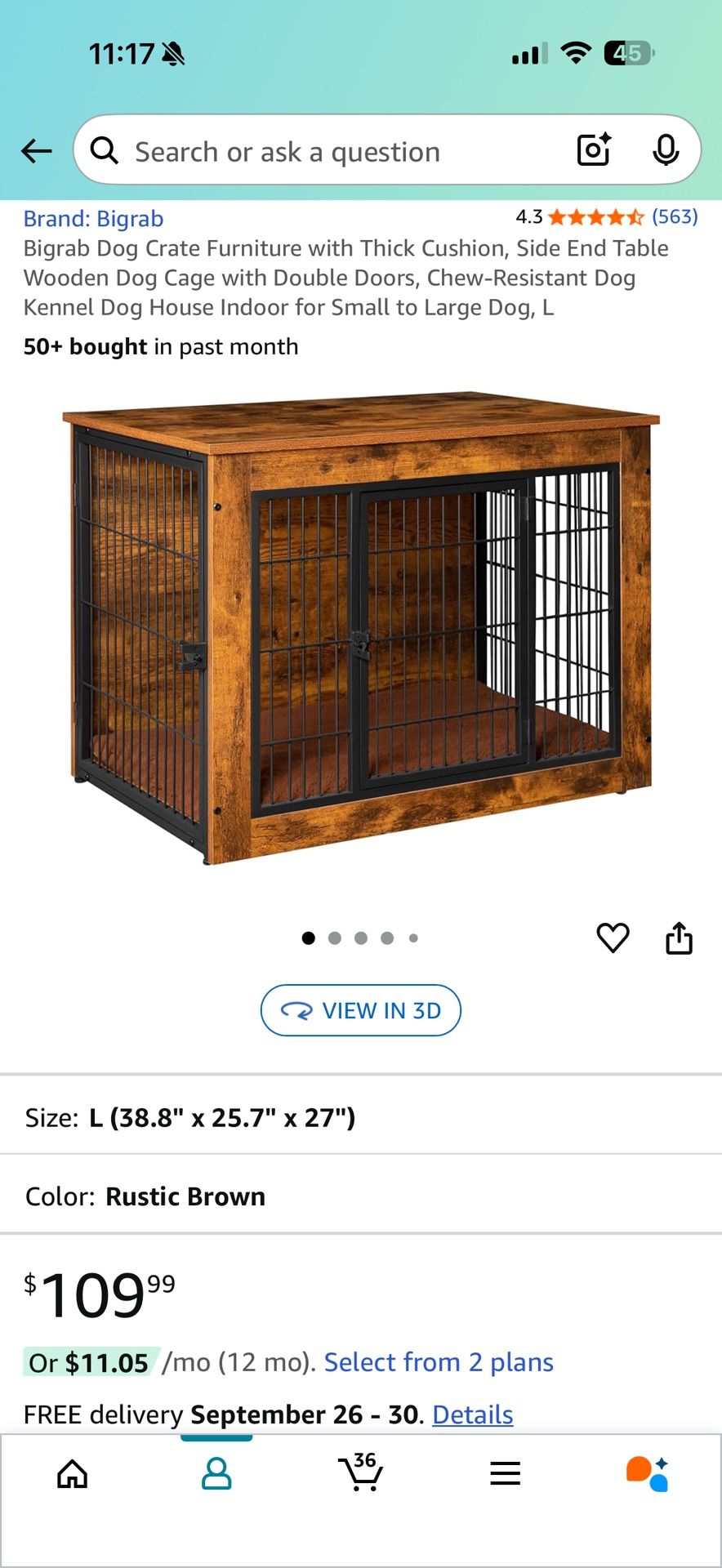The image size is (722, 1568).
Task: Open the hamburger menu tab
Action: 506,1474
